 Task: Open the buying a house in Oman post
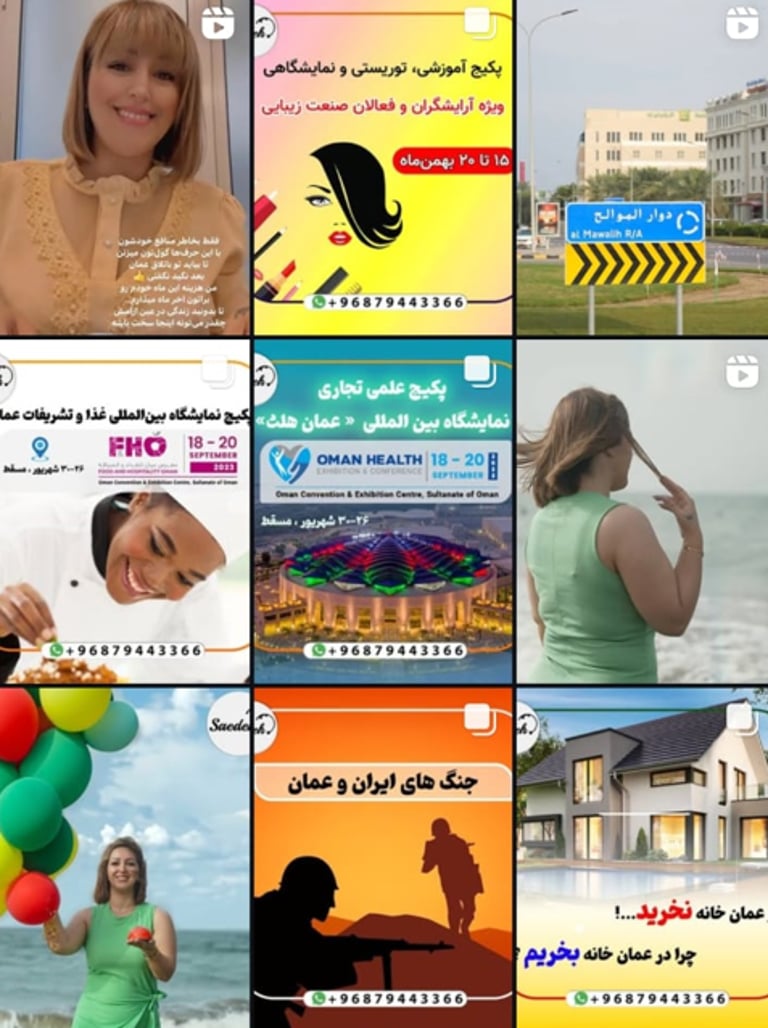click(x=642, y=858)
